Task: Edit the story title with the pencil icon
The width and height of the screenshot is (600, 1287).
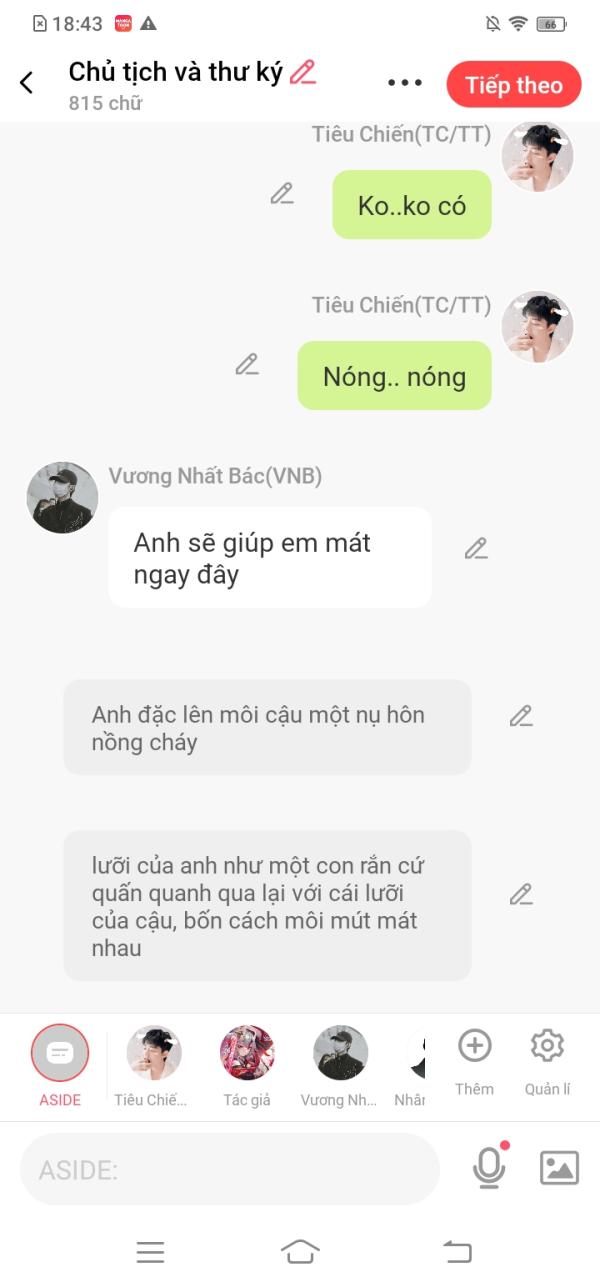Action: (302, 72)
